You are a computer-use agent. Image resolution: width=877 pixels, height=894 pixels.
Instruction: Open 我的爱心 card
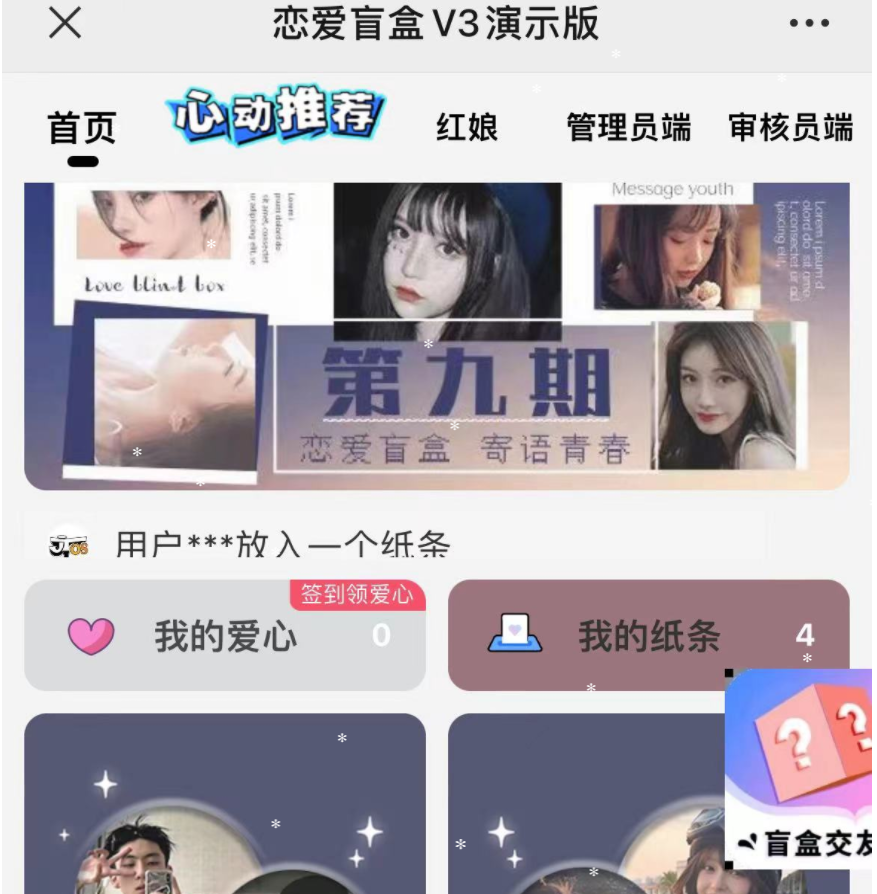pyautogui.click(x=224, y=638)
